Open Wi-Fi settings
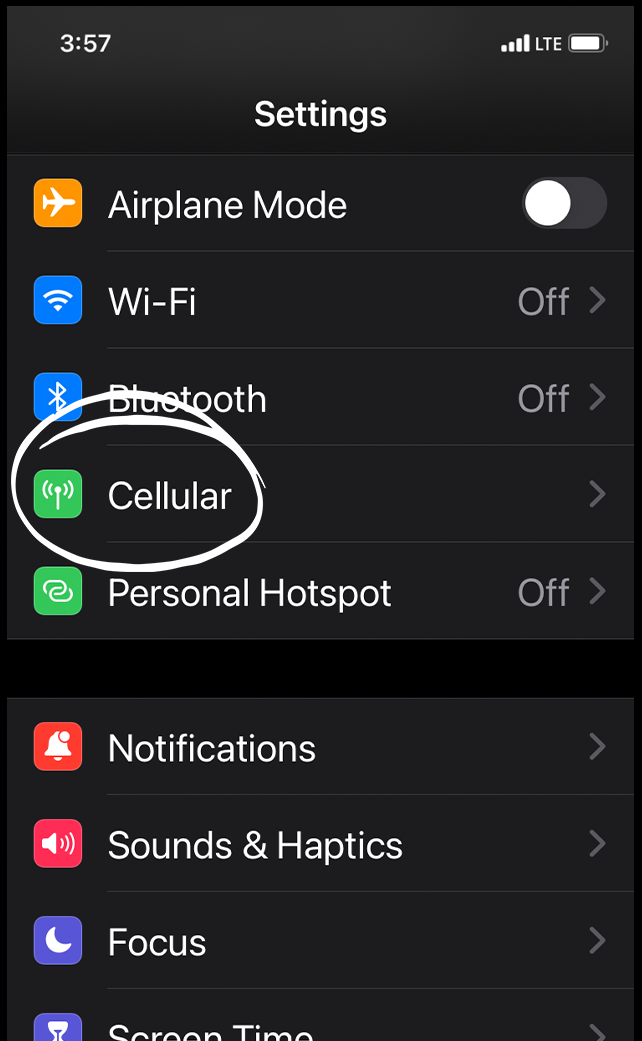The height and width of the screenshot is (1041, 642). 321,300
